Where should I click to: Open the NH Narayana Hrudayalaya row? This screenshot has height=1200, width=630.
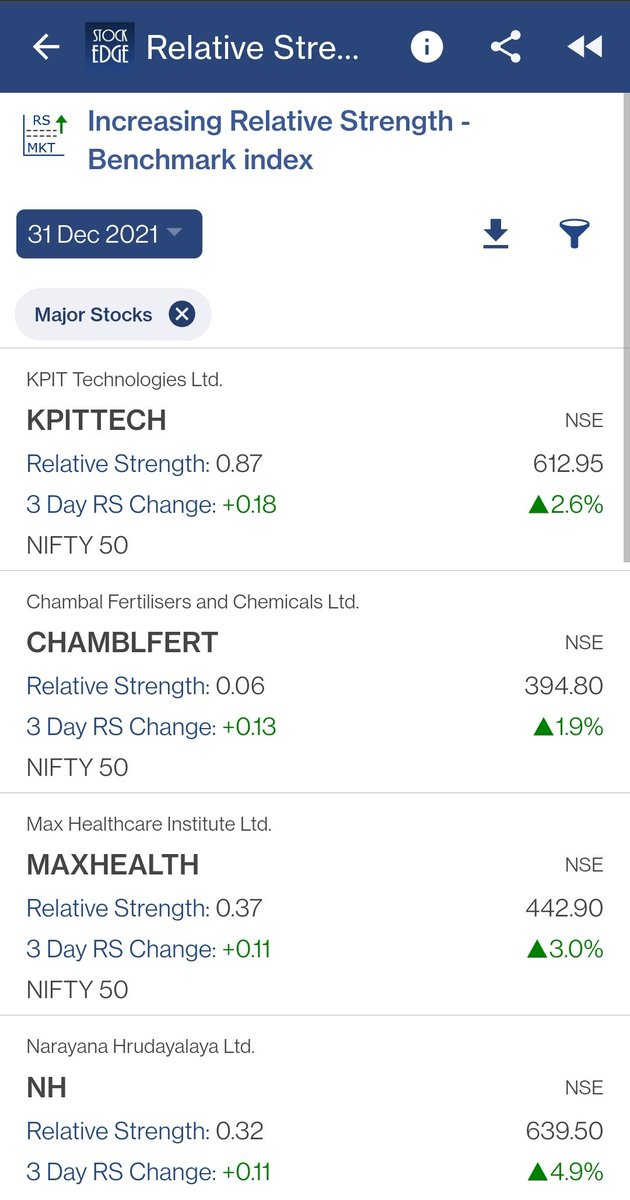(315, 1108)
